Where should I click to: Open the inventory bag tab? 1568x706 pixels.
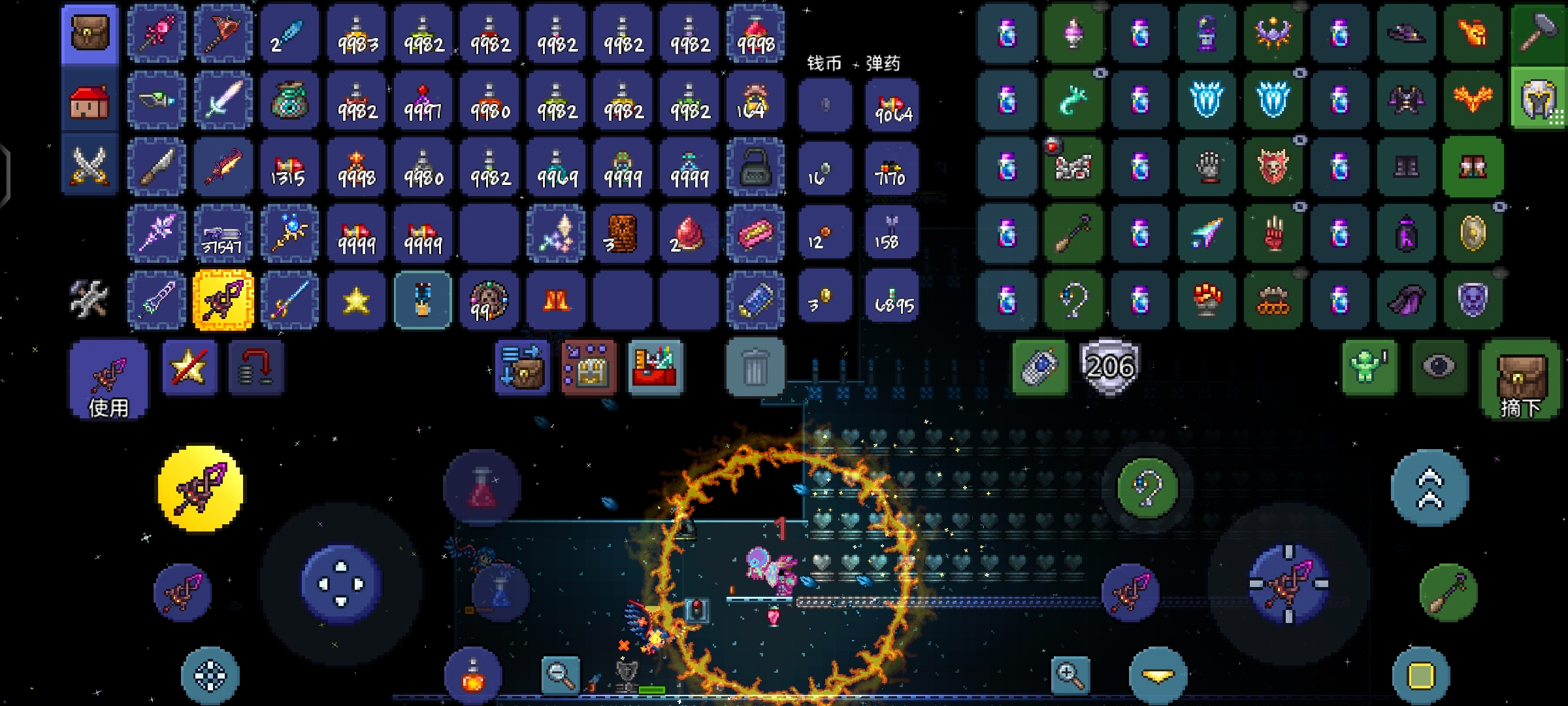[90, 34]
